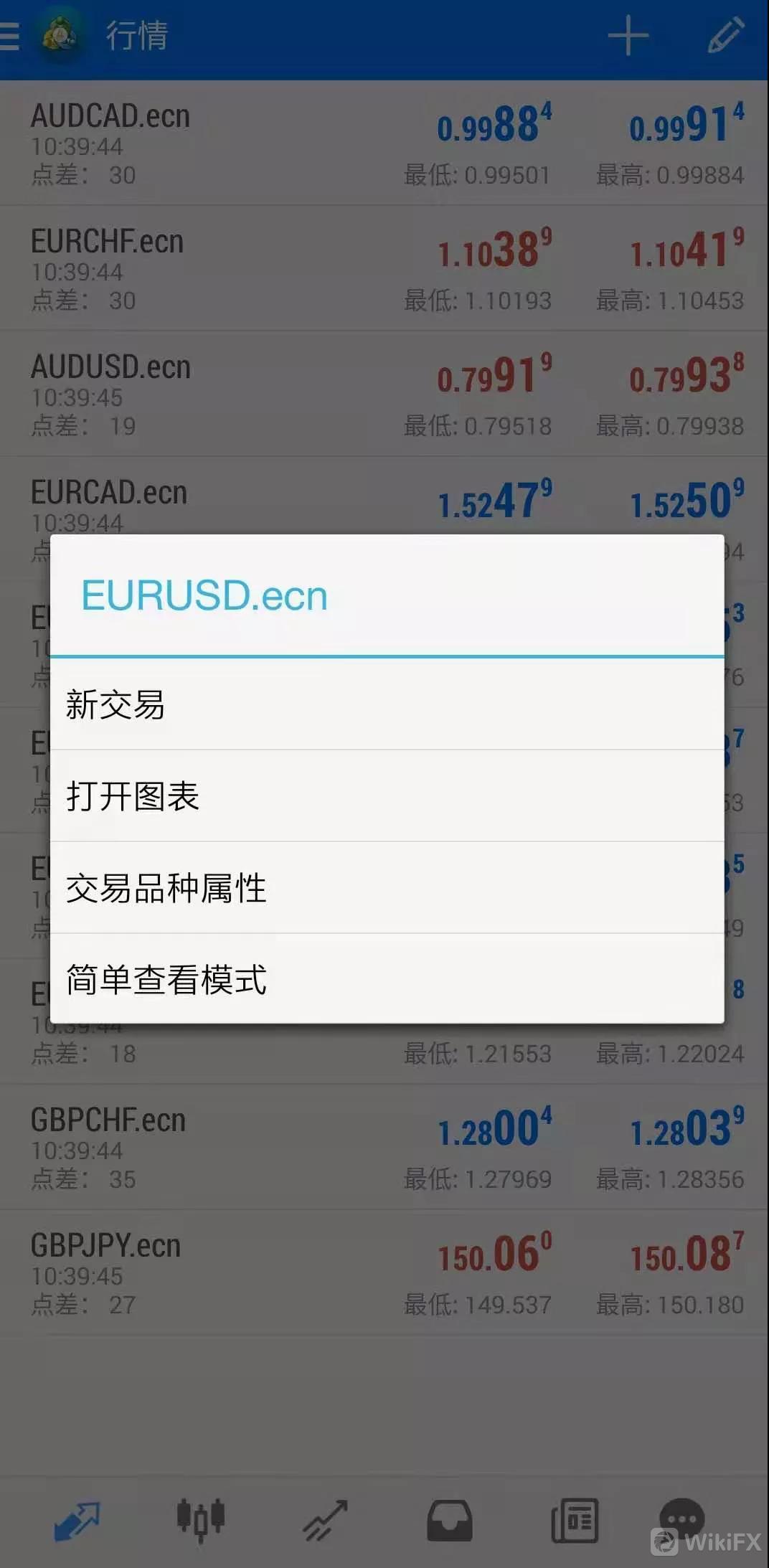Switch to the quotes arrows tab

[x=77, y=1521]
